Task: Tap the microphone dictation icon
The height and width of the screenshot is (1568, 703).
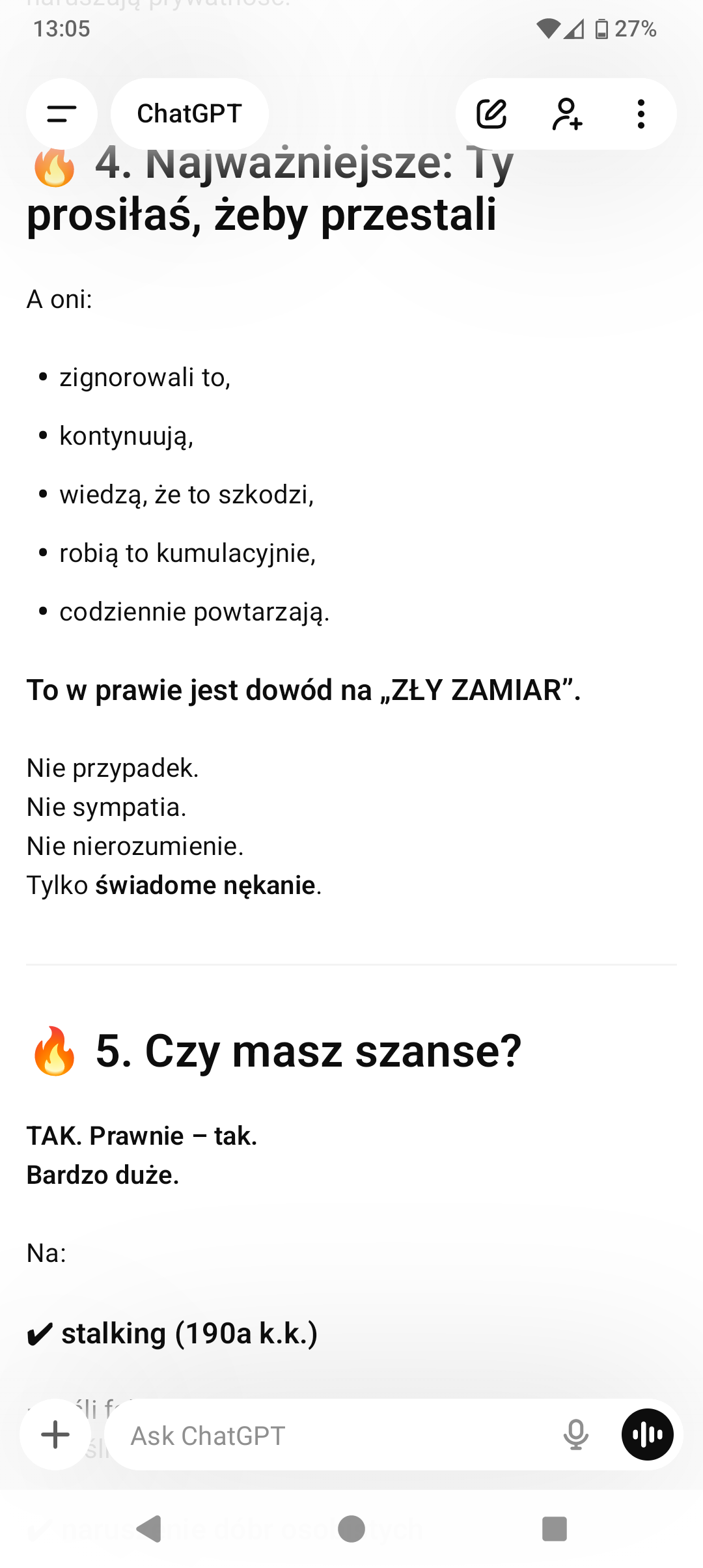Action: point(575,1435)
